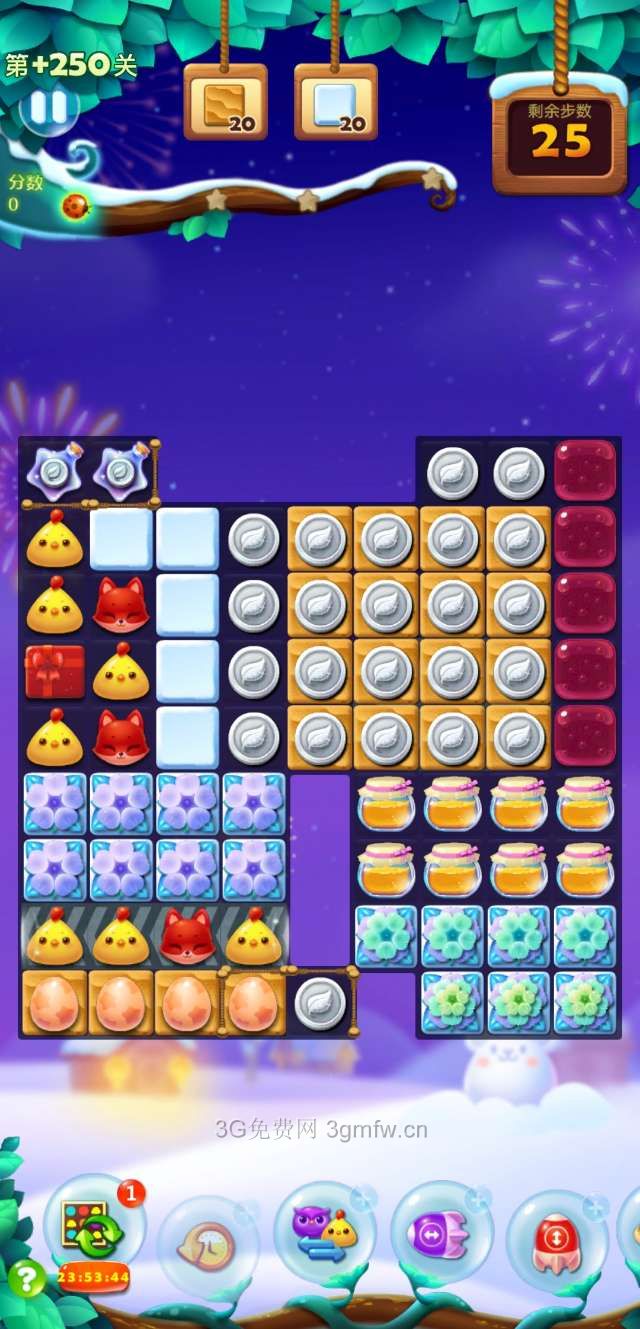Use the horizontal rocket booster
Viewport: 640px width, 1329px height.
[x=441, y=1233]
